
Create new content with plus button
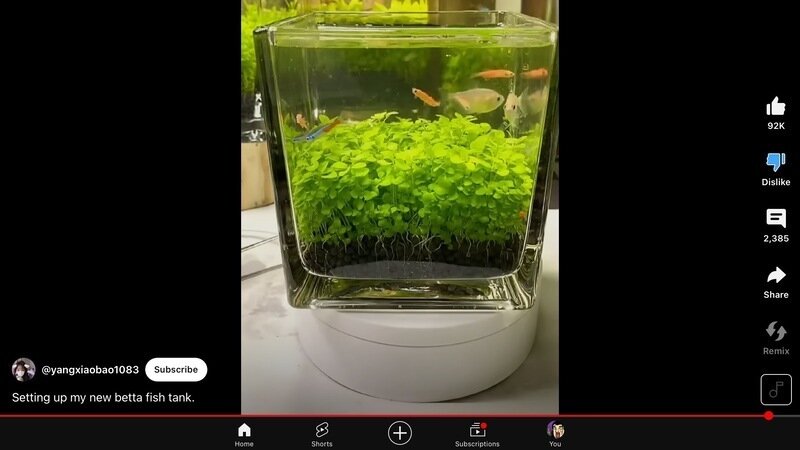point(400,433)
